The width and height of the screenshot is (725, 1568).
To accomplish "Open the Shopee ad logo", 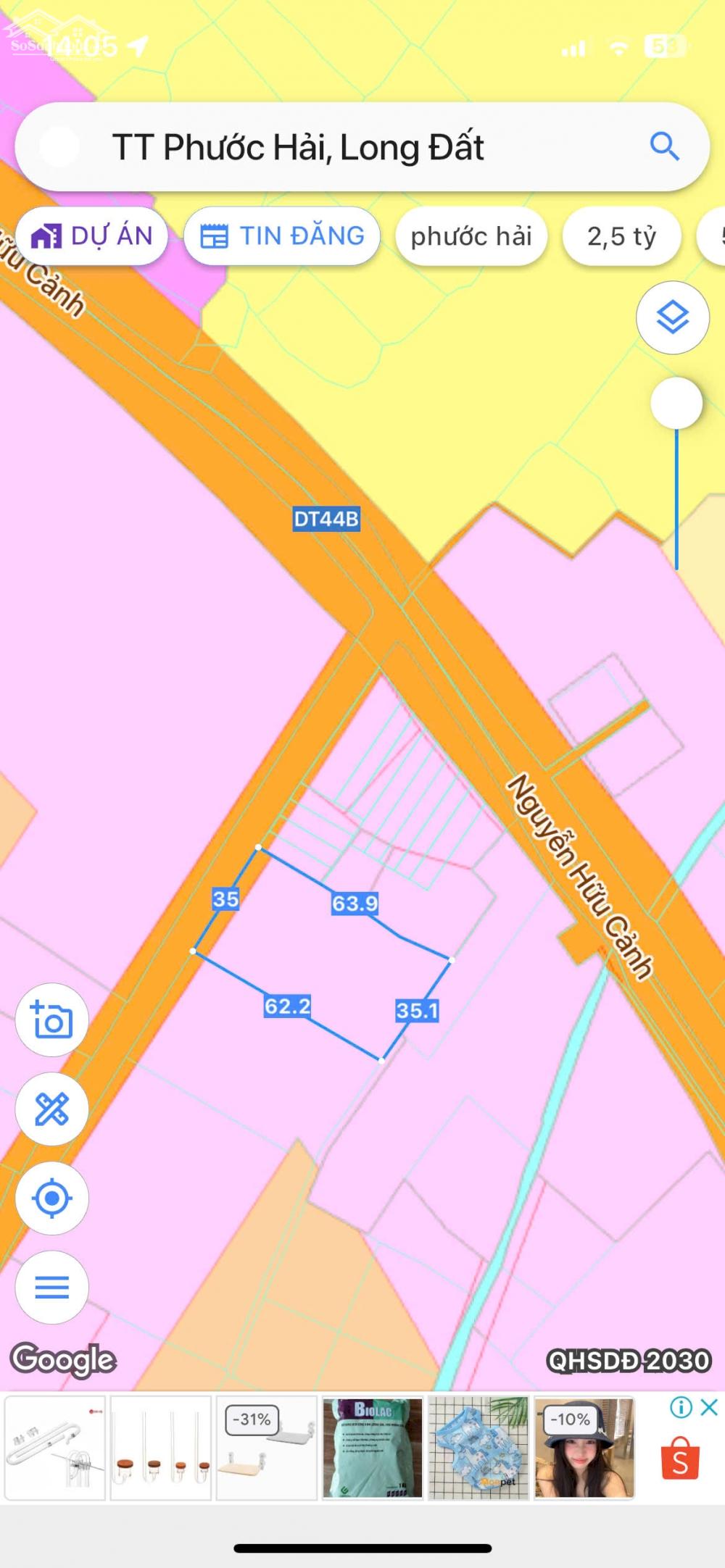I will [680, 1459].
